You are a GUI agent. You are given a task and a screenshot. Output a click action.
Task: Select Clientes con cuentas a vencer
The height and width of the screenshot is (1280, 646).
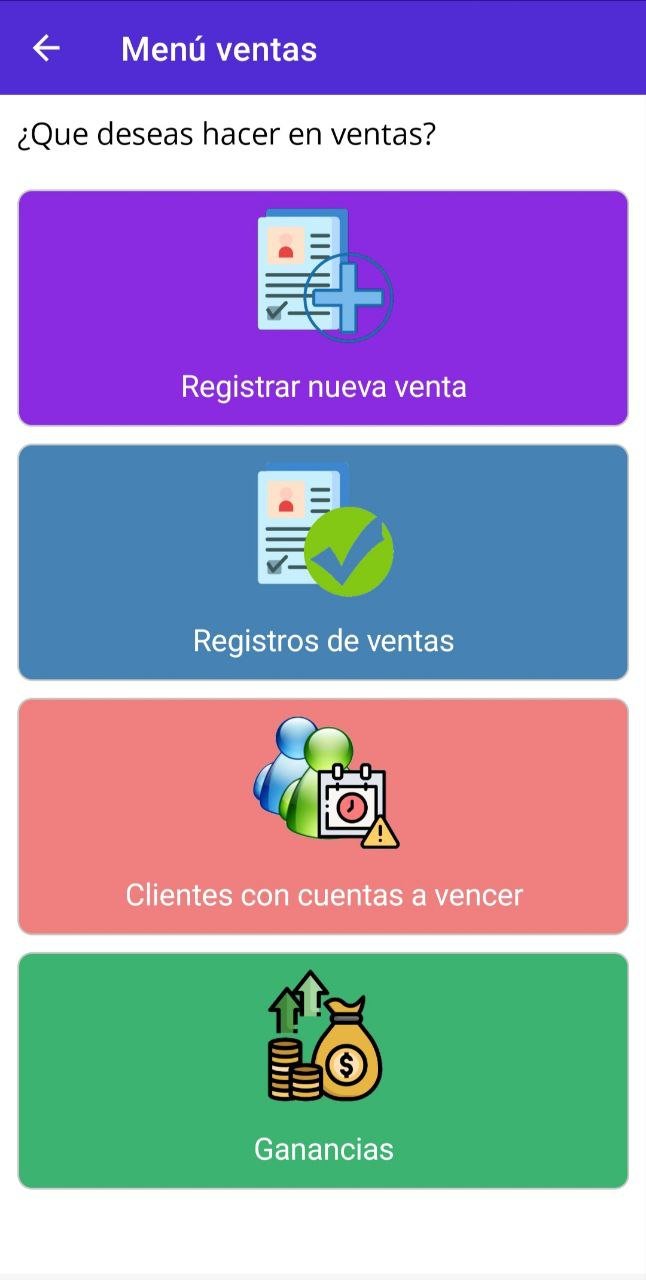point(323,816)
